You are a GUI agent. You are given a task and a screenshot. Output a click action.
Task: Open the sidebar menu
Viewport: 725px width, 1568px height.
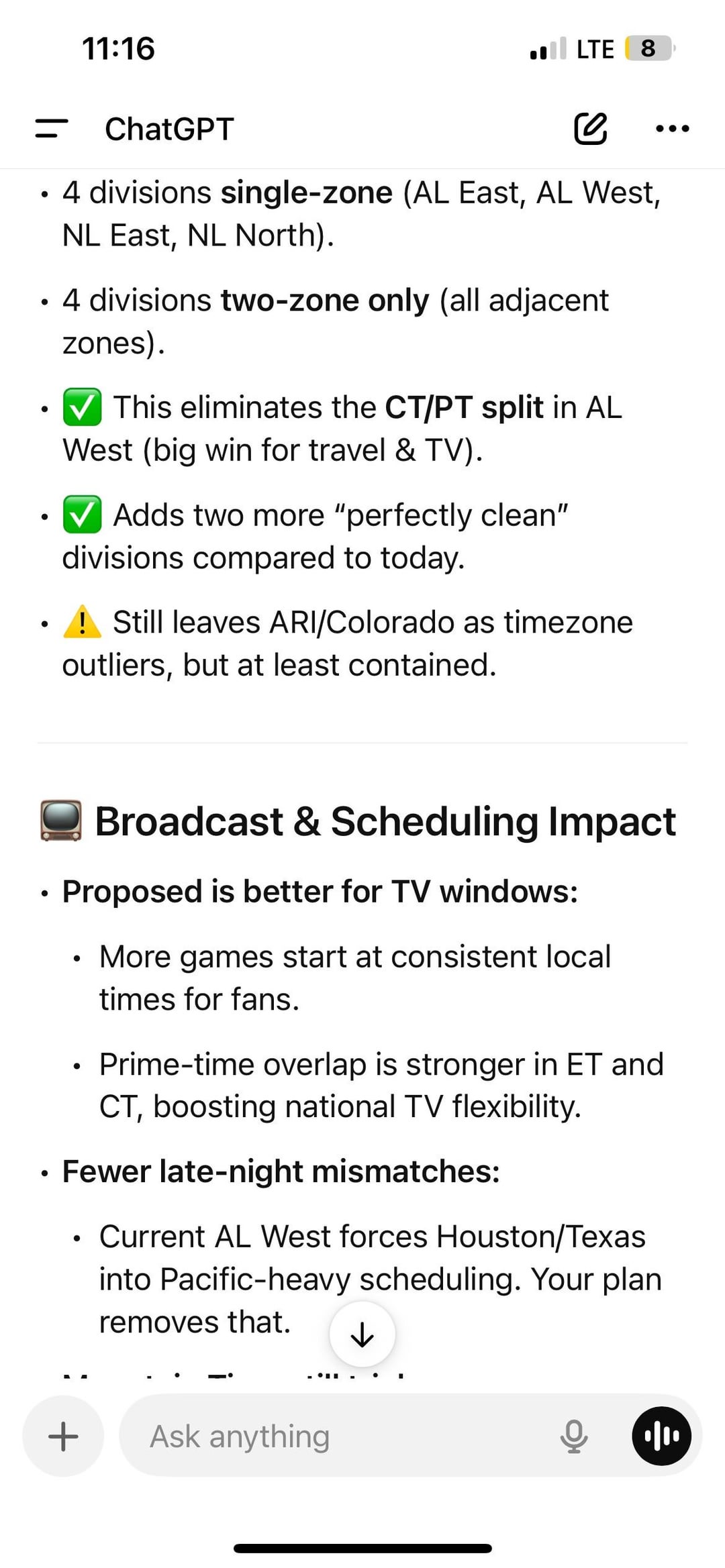pyautogui.click(x=52, y=128)
